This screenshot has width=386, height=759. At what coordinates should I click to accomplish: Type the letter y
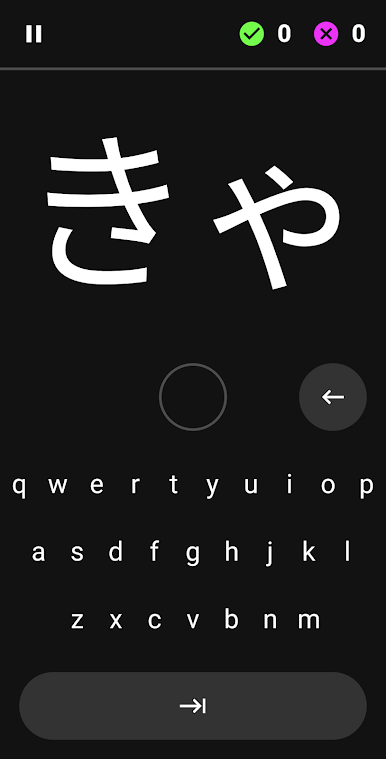pyautogui.click(x=212, y=485)
